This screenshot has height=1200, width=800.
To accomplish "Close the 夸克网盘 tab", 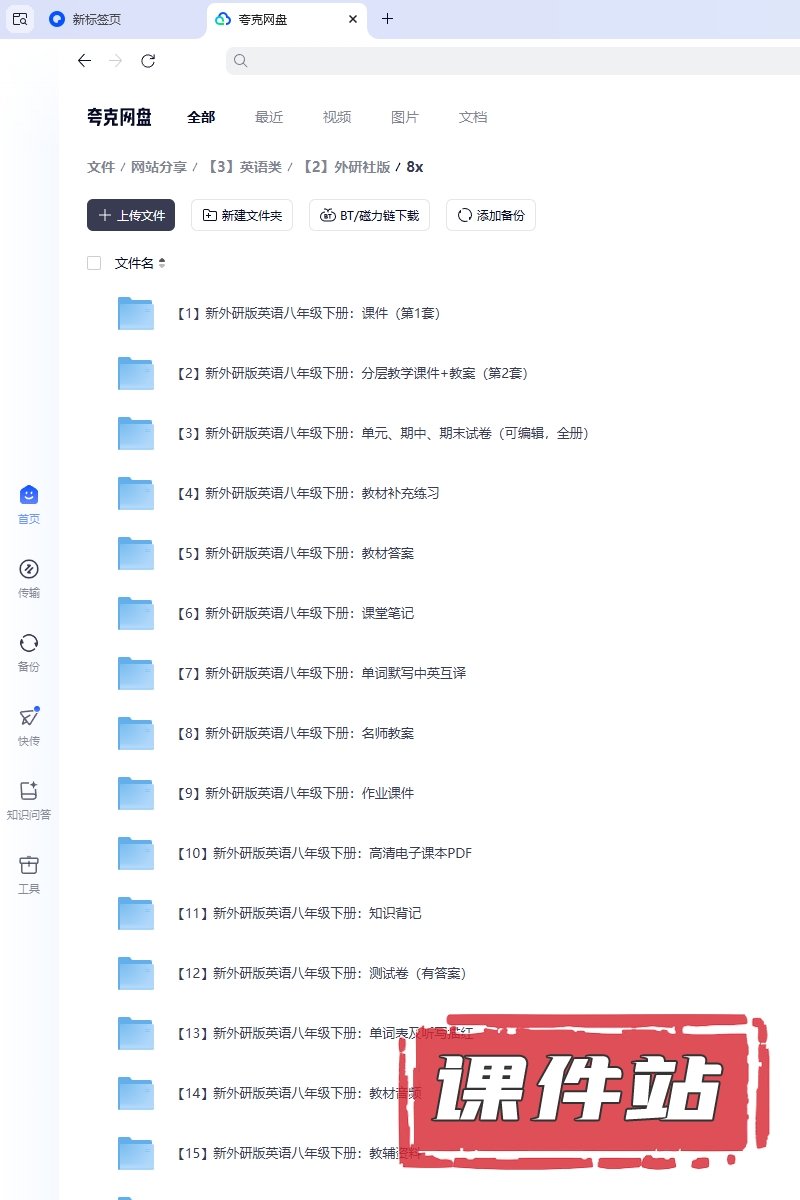I will [353, 19].
